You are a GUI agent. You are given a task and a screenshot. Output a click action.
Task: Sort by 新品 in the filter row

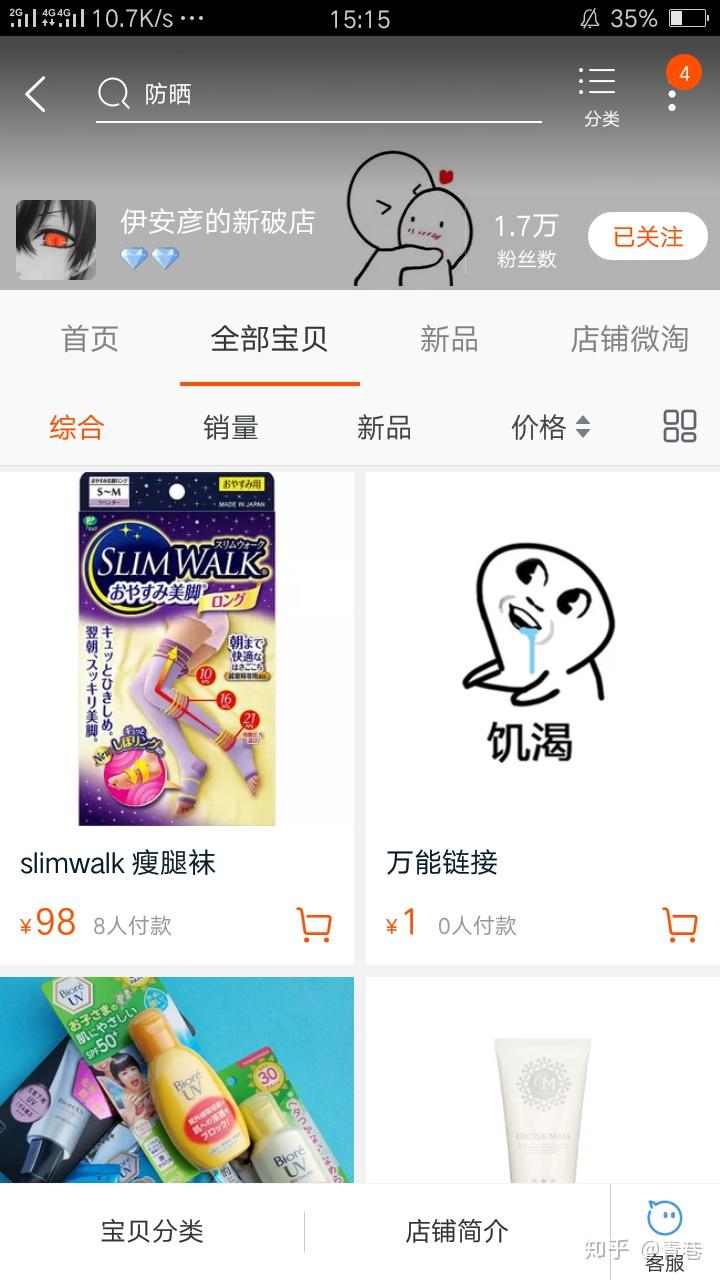pos(384,428)
